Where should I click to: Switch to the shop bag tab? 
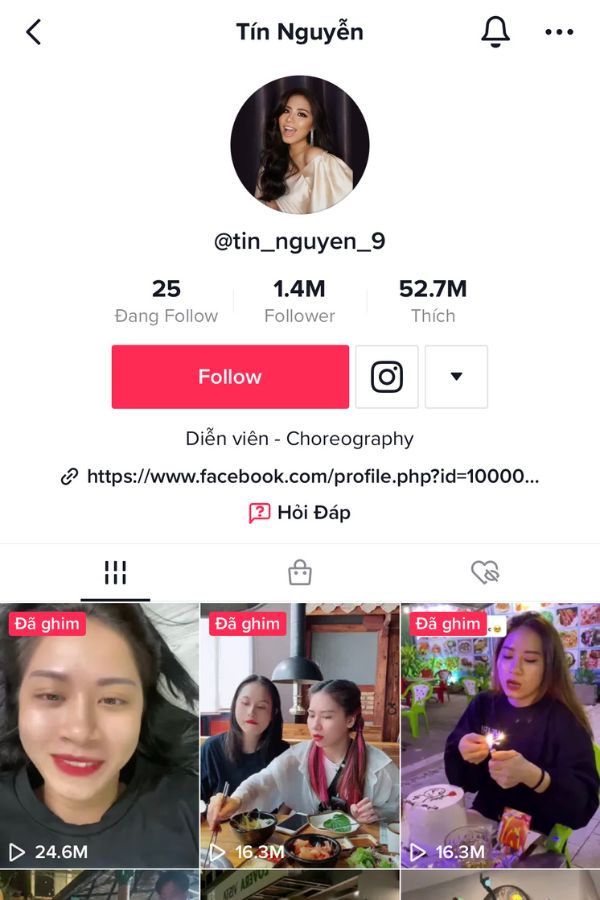[x=299, y=572]
